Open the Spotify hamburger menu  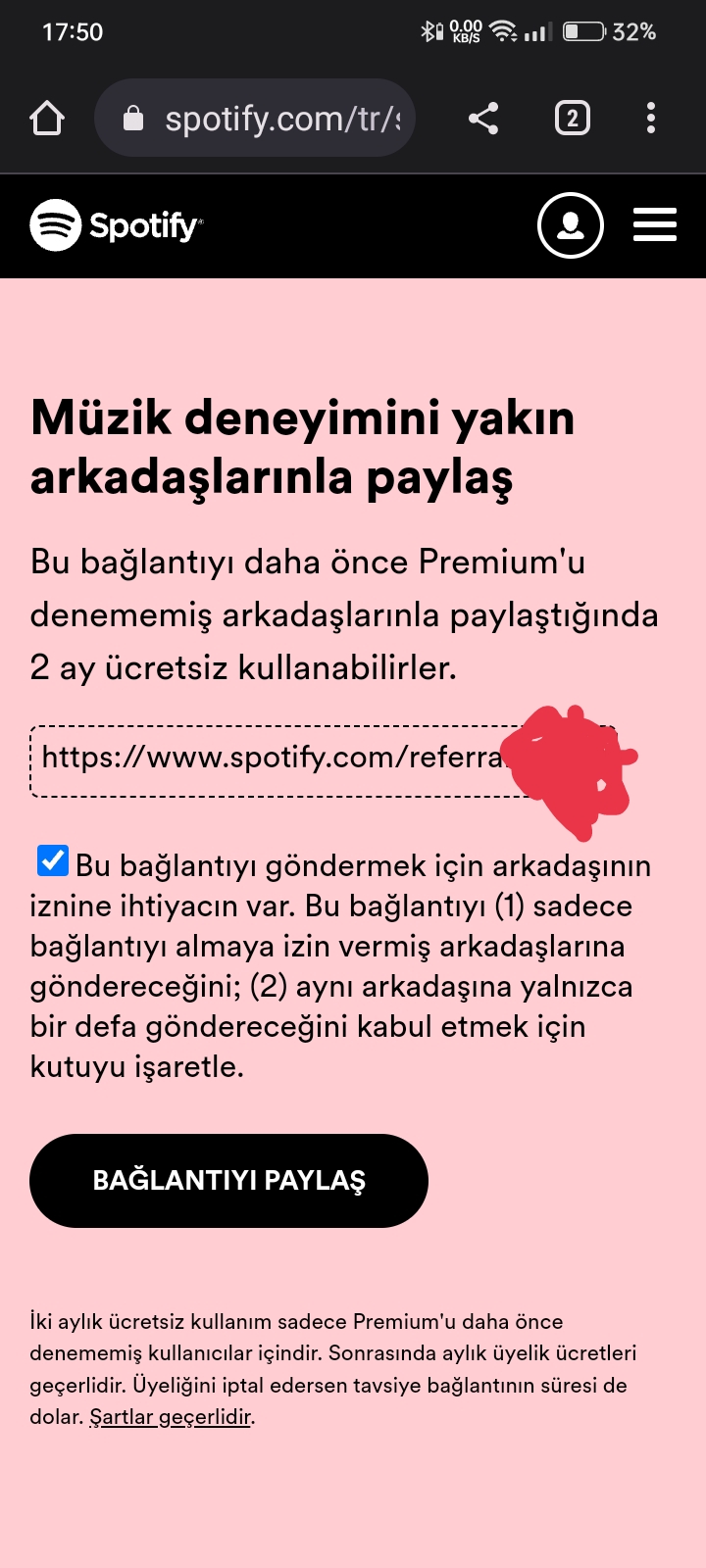(654, 225)
